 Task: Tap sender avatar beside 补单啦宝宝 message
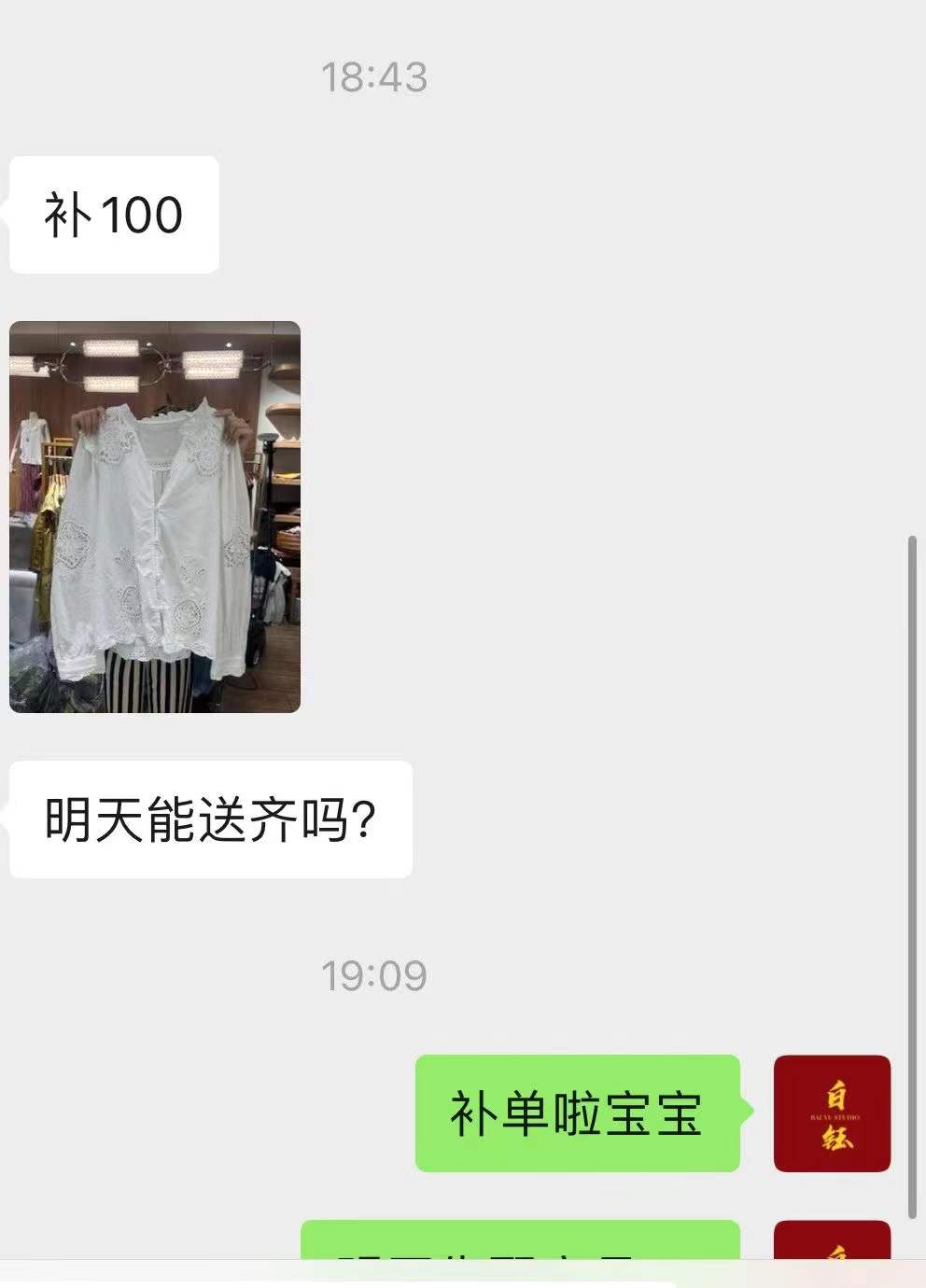point(832,1113)
